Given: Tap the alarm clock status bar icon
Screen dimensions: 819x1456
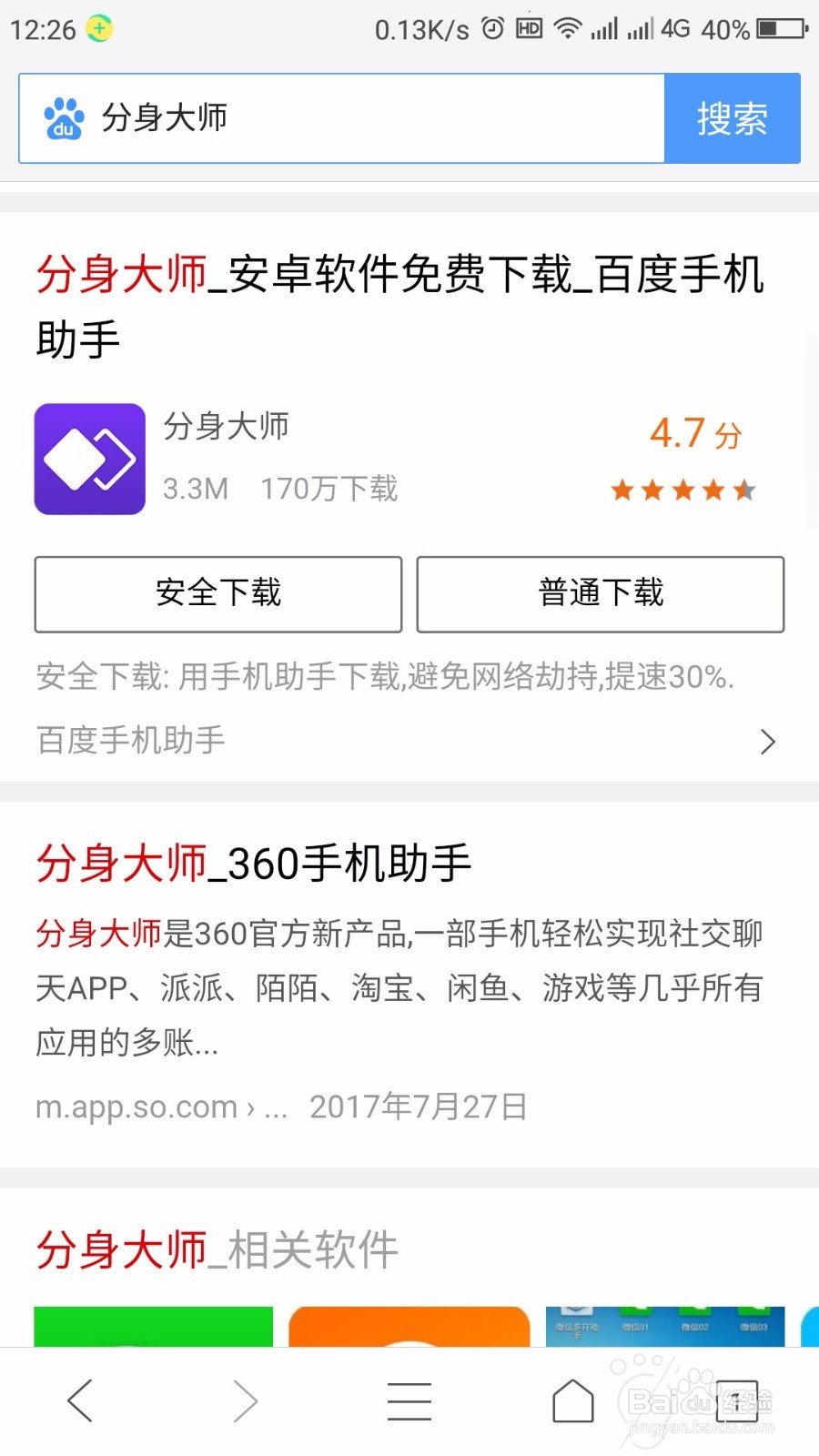Looking at the screenshot, I should click(491, 29).
